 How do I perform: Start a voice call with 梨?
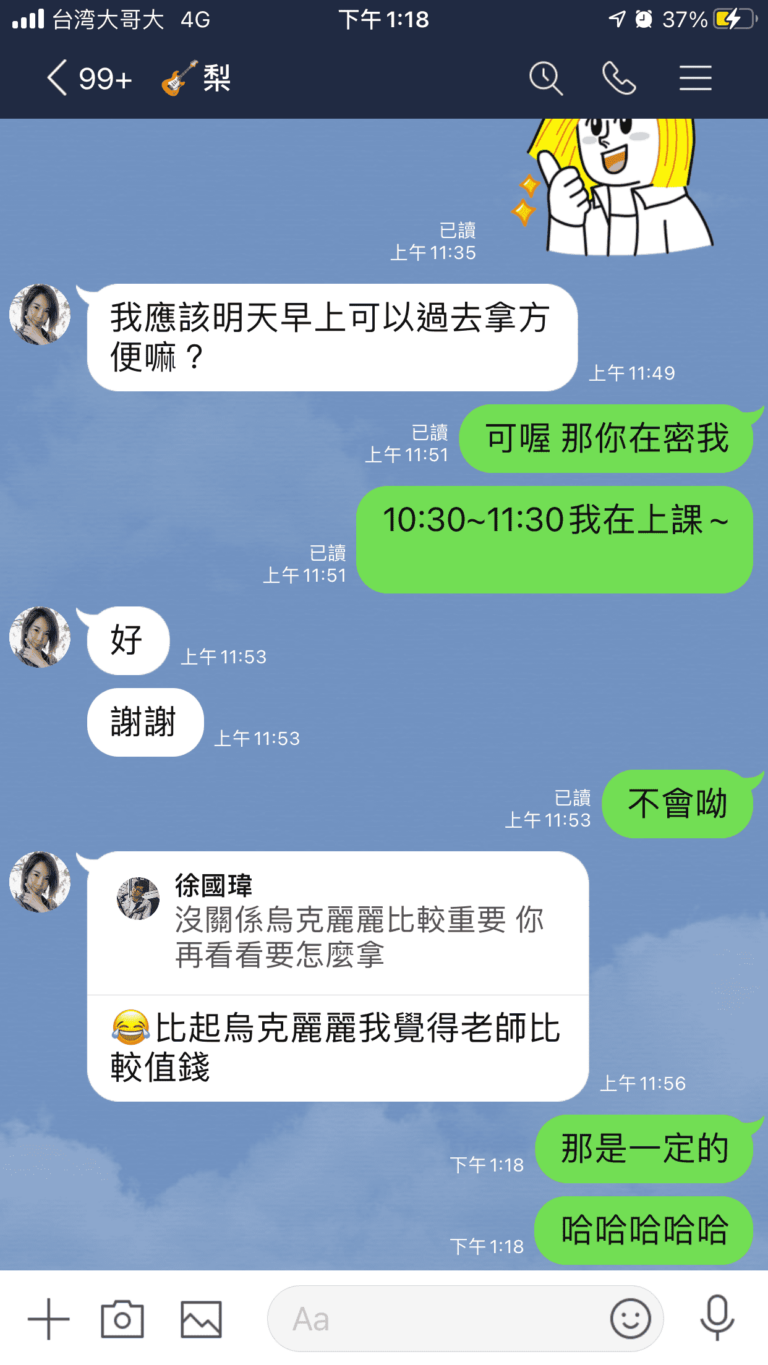[x=619, y=79]
